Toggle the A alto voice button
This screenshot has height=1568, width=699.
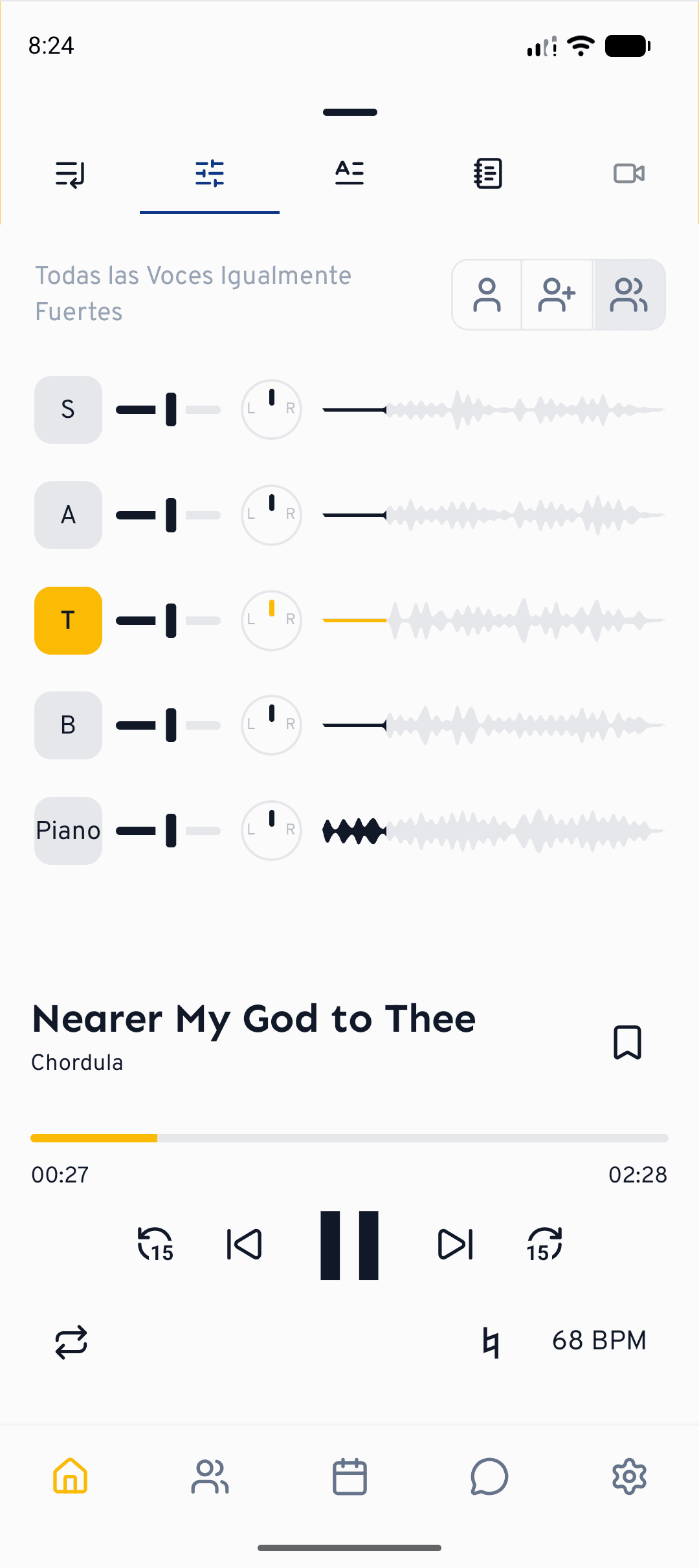tap(68, 515)
